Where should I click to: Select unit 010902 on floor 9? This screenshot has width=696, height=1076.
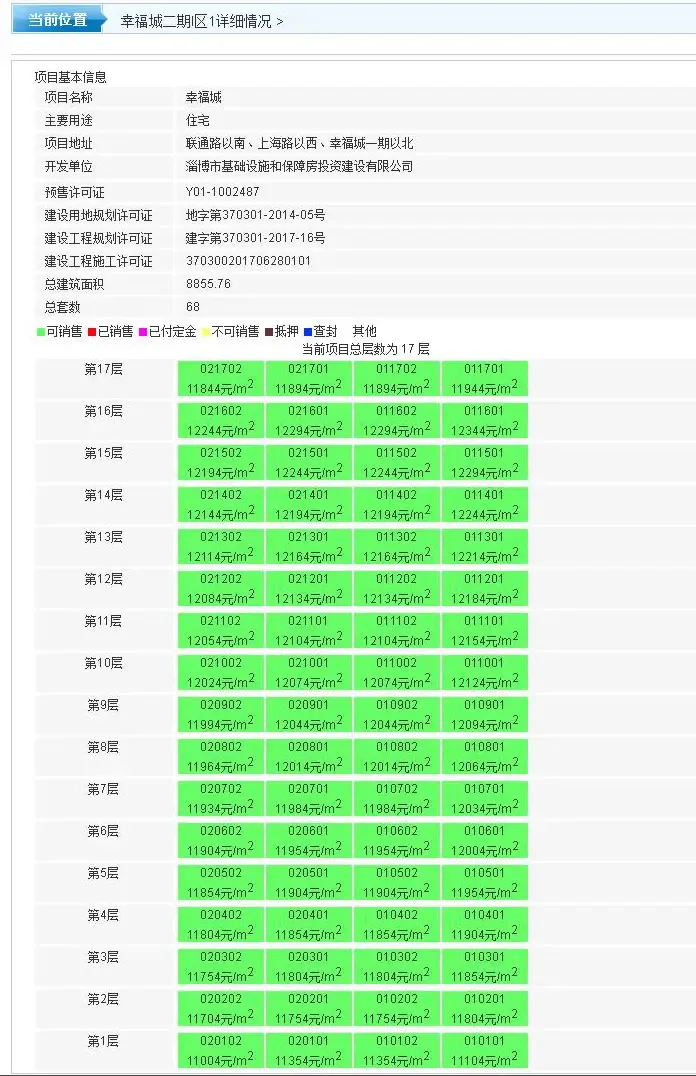[396, 714]
